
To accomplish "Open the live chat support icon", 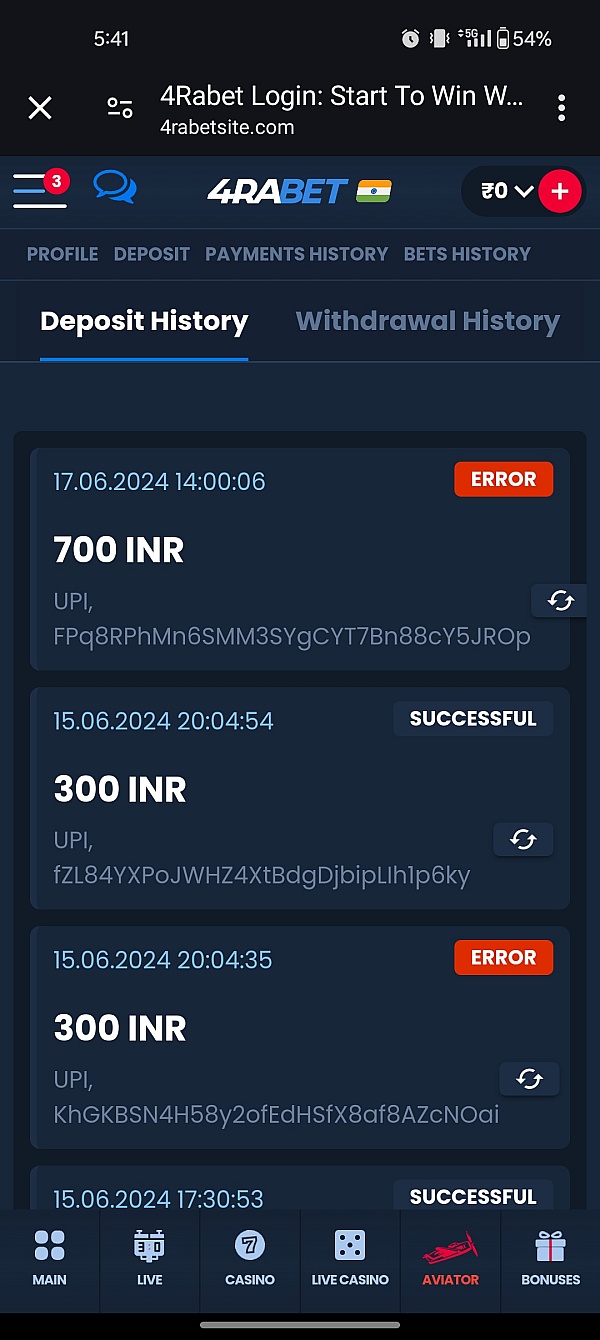I will click(114, 187).
